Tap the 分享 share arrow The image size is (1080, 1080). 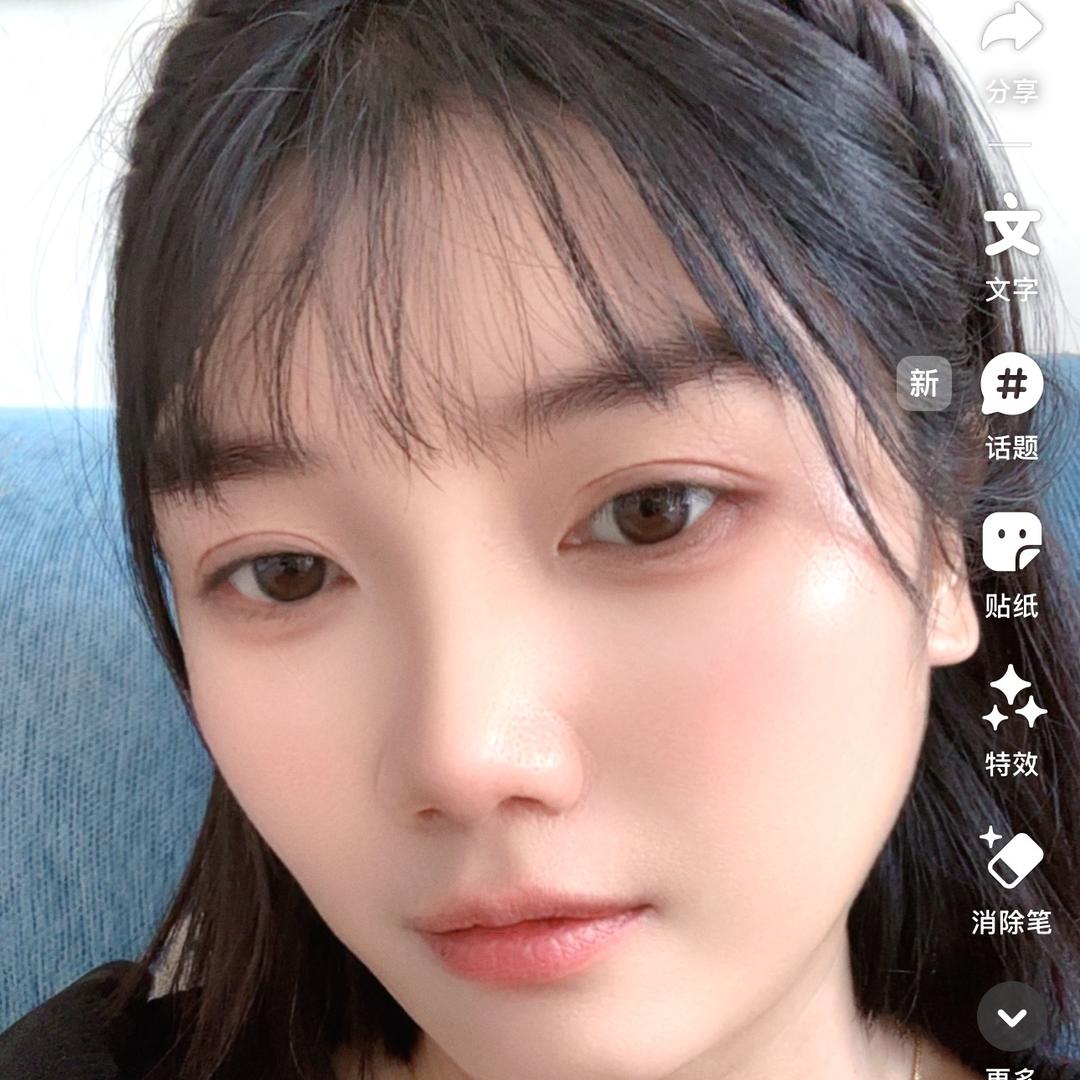point(1011,30)
